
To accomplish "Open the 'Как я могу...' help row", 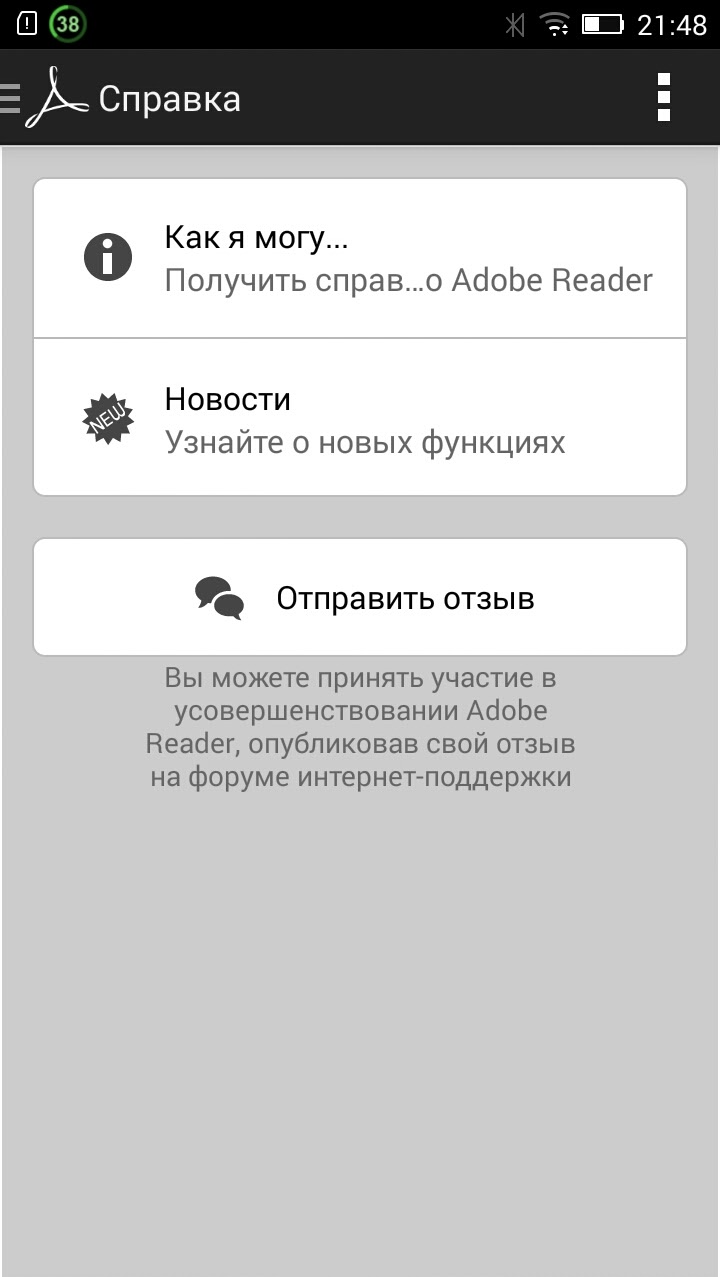I will click(360, 259).
